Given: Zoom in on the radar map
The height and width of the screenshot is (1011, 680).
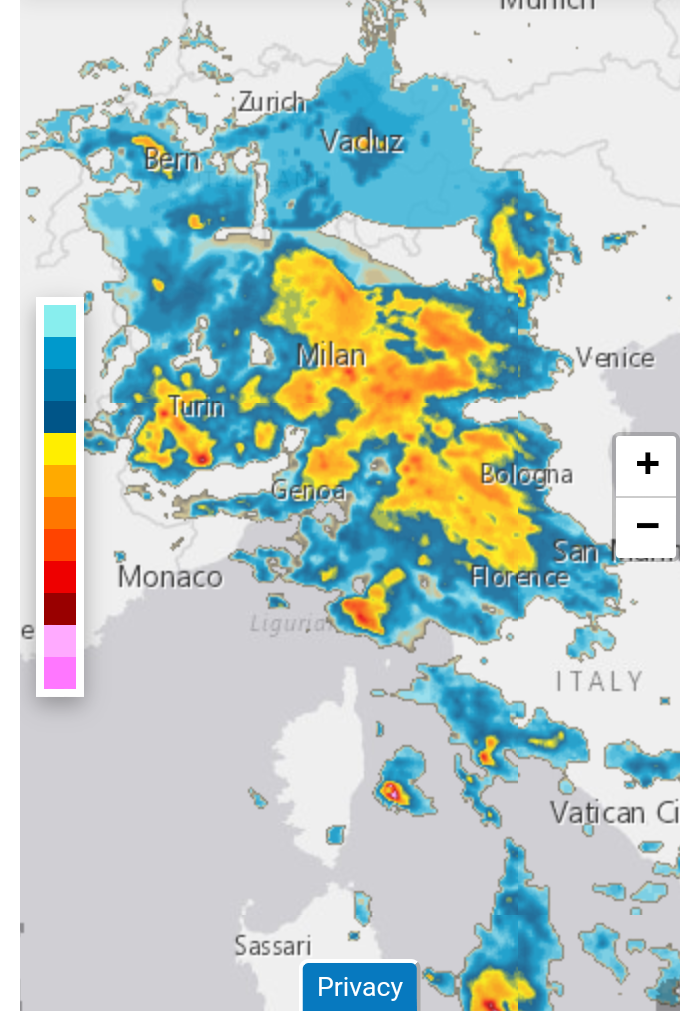Looking at the screenshot, I should pyautogui.click(x=647, y=465).
